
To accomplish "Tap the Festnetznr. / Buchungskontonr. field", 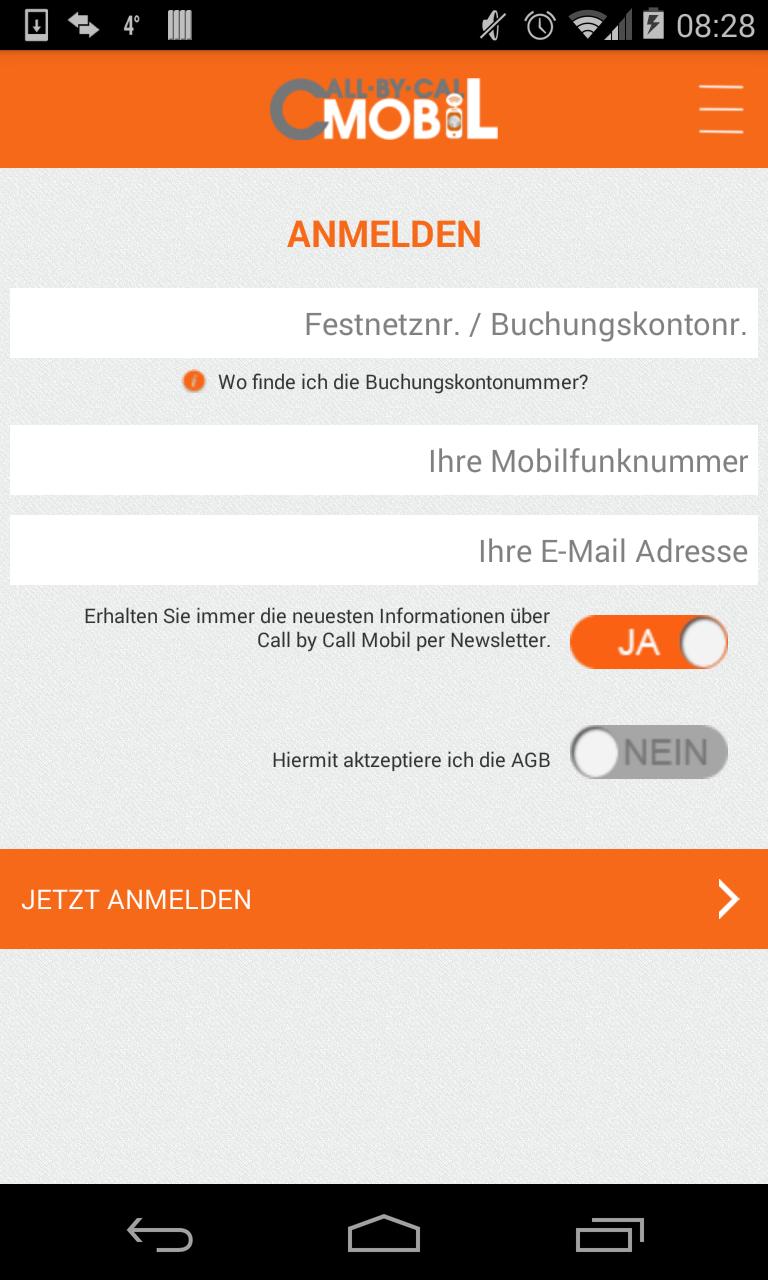I will coord(384,324).
